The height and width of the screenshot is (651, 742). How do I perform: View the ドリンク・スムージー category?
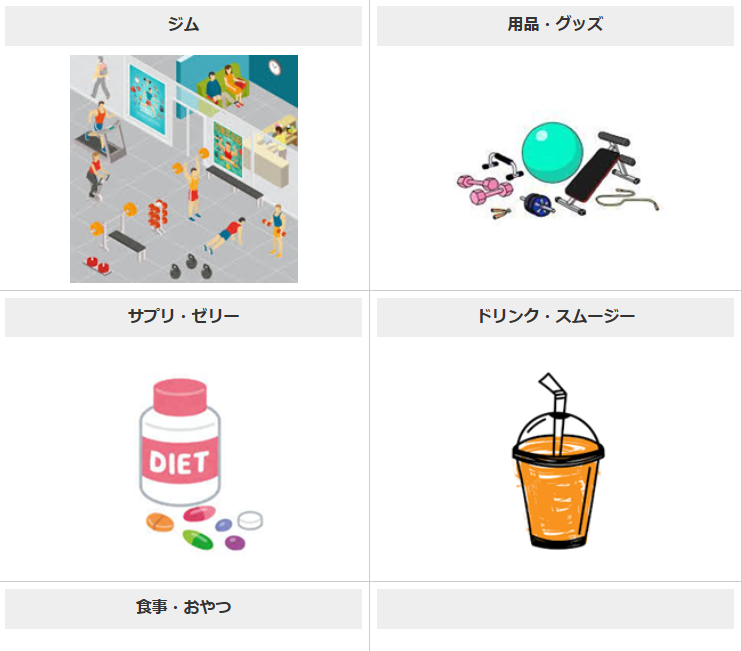pyautogui.click(x=555, y=460)
